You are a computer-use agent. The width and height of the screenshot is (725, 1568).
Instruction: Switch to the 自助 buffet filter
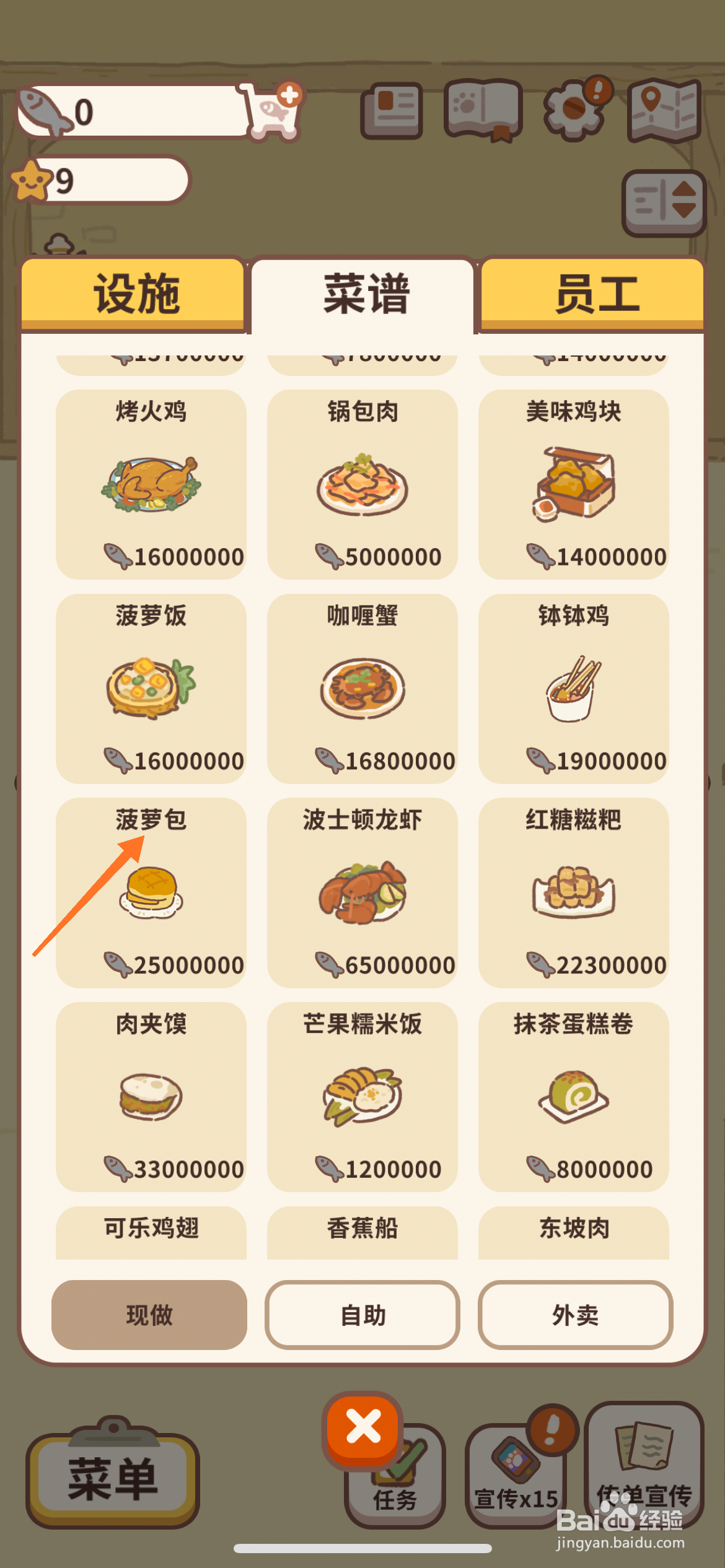pyautogui.click(x=362, y=1315)
